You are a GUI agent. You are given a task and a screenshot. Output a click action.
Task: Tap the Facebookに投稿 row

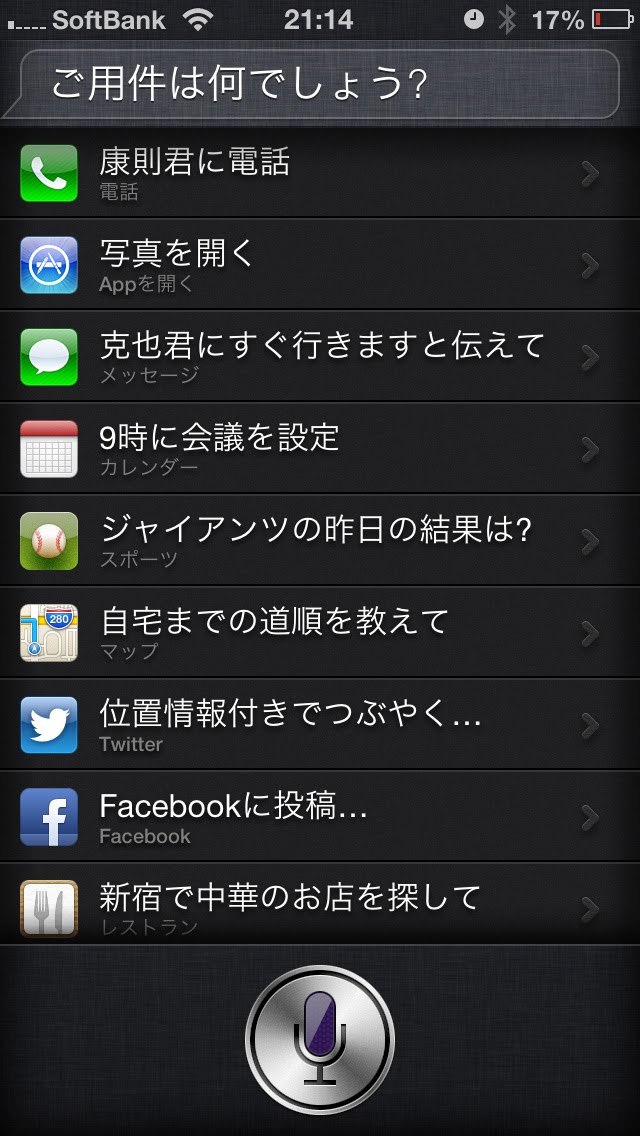[320, 817]
